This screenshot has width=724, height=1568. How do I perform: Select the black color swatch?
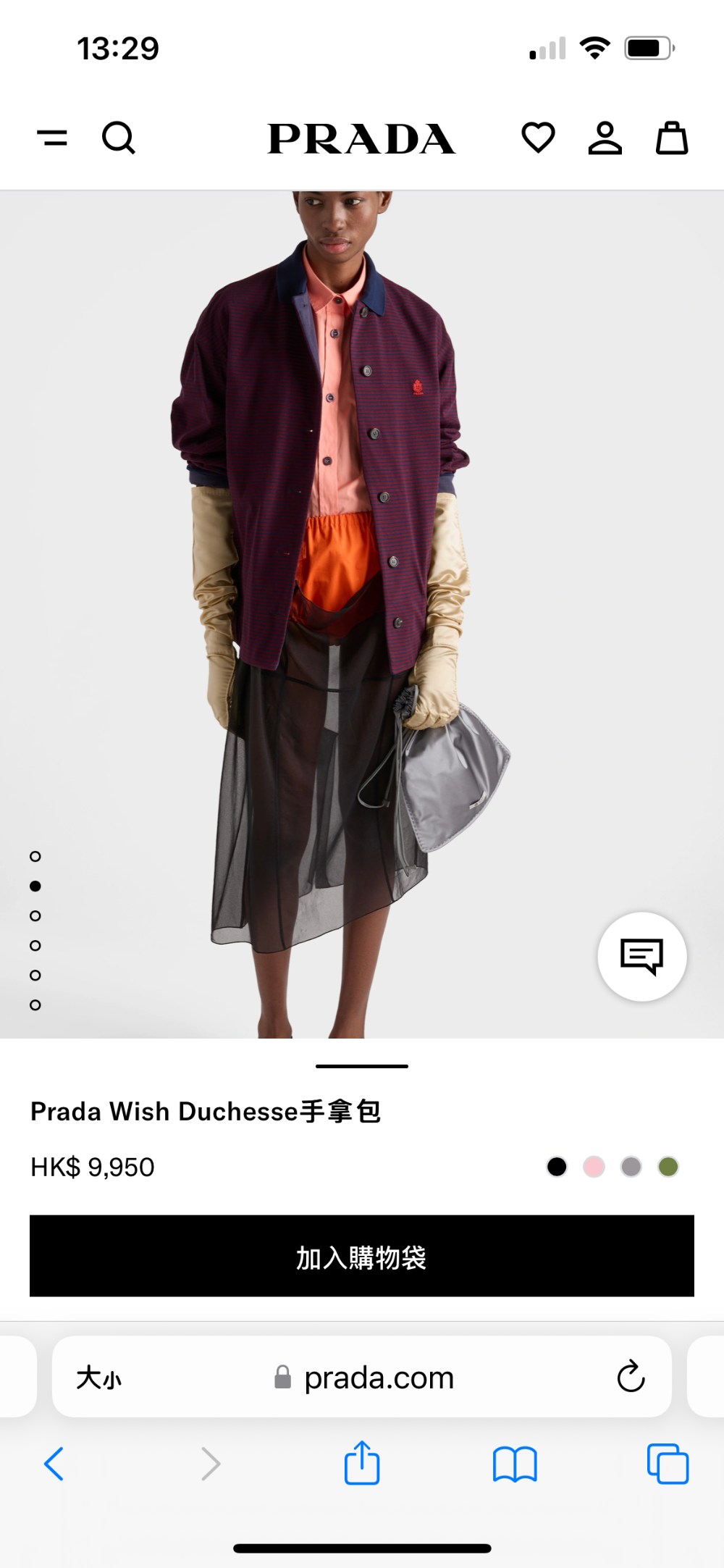tap(557, 1167)
